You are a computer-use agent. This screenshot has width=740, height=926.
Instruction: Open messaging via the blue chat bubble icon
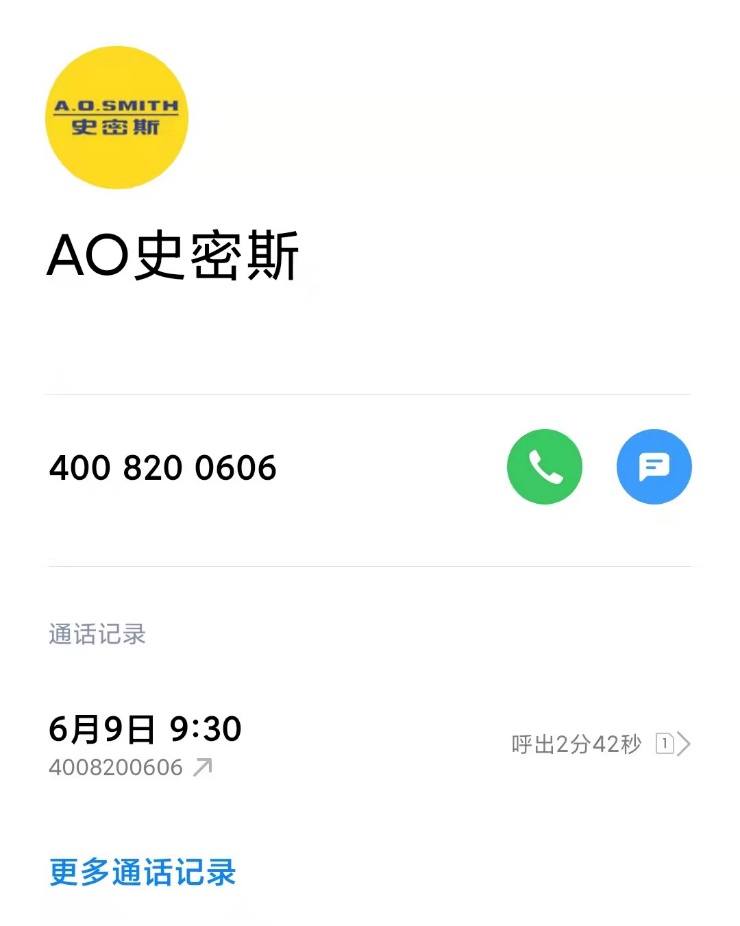[x=654, y=467]
